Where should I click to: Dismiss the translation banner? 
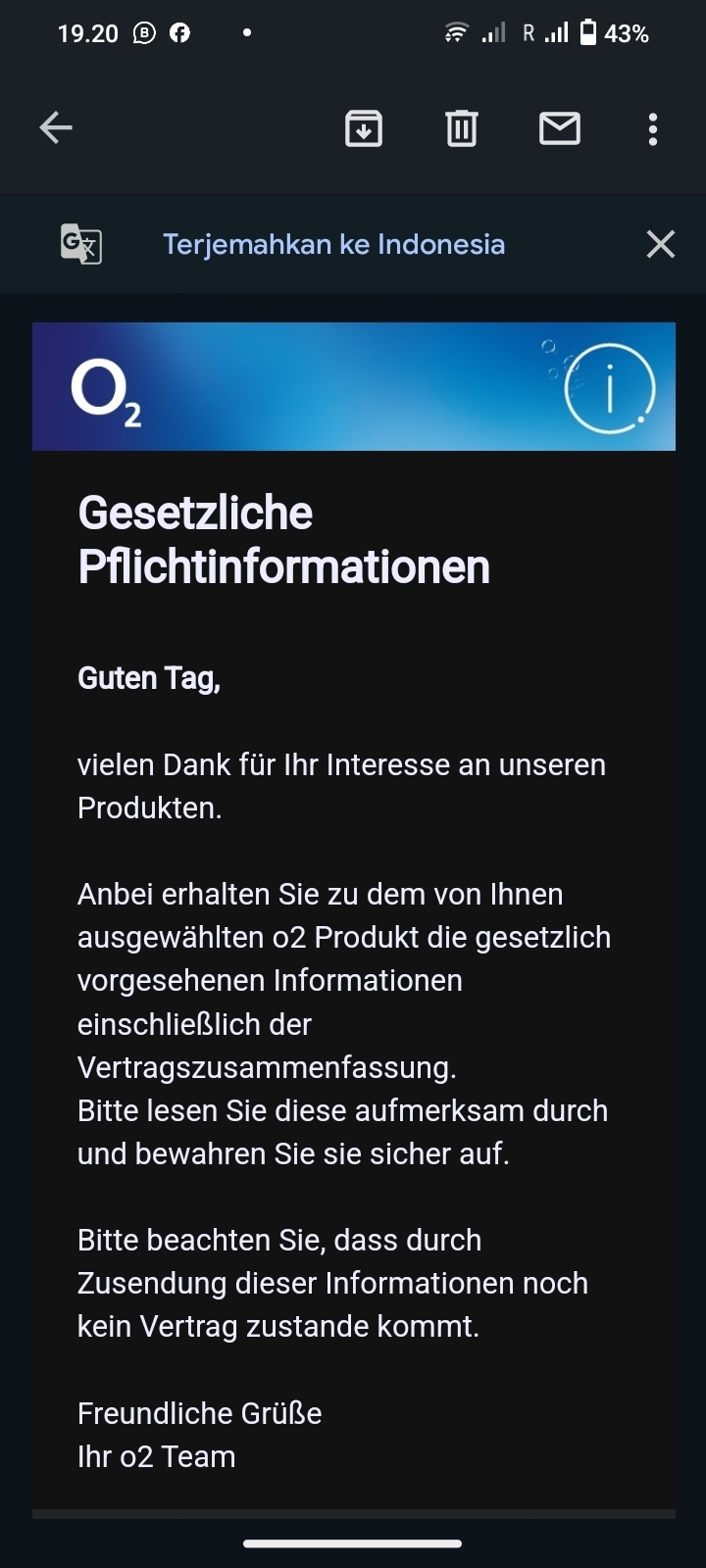661,244
